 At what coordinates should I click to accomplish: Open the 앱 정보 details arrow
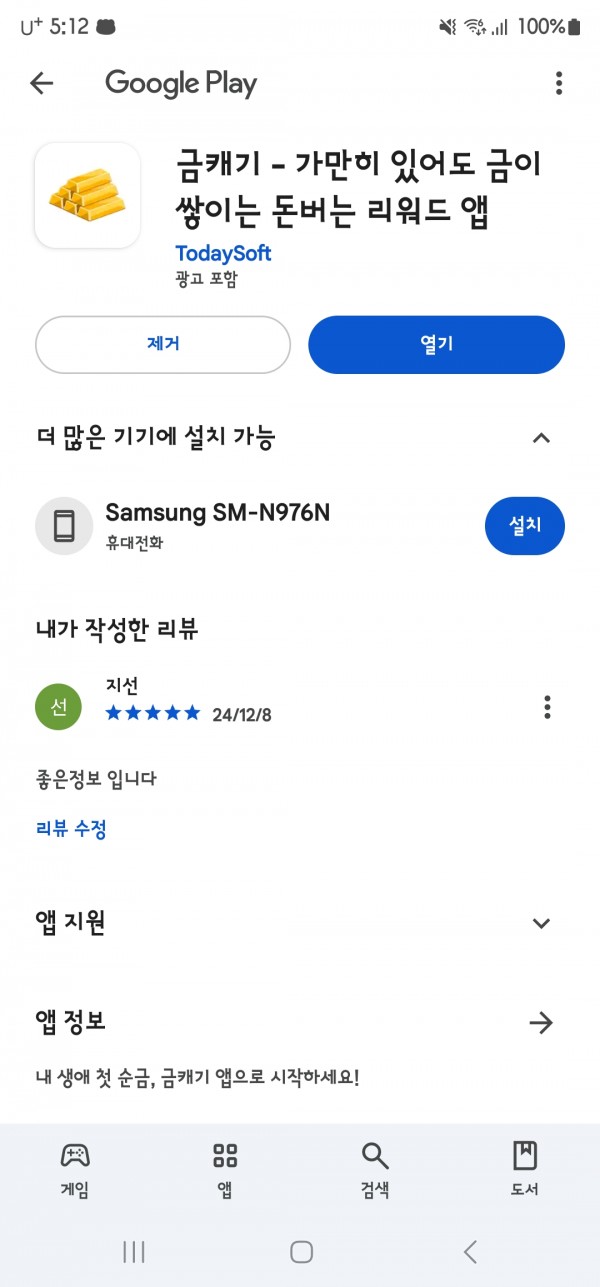pyautogui.click(x=541, y=1022)
